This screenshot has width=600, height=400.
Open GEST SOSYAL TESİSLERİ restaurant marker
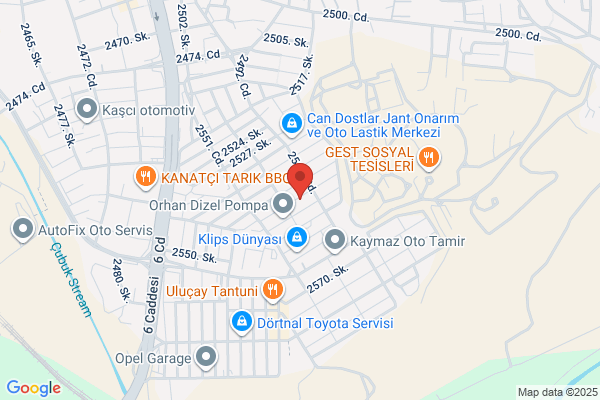[x=429, y=157]
